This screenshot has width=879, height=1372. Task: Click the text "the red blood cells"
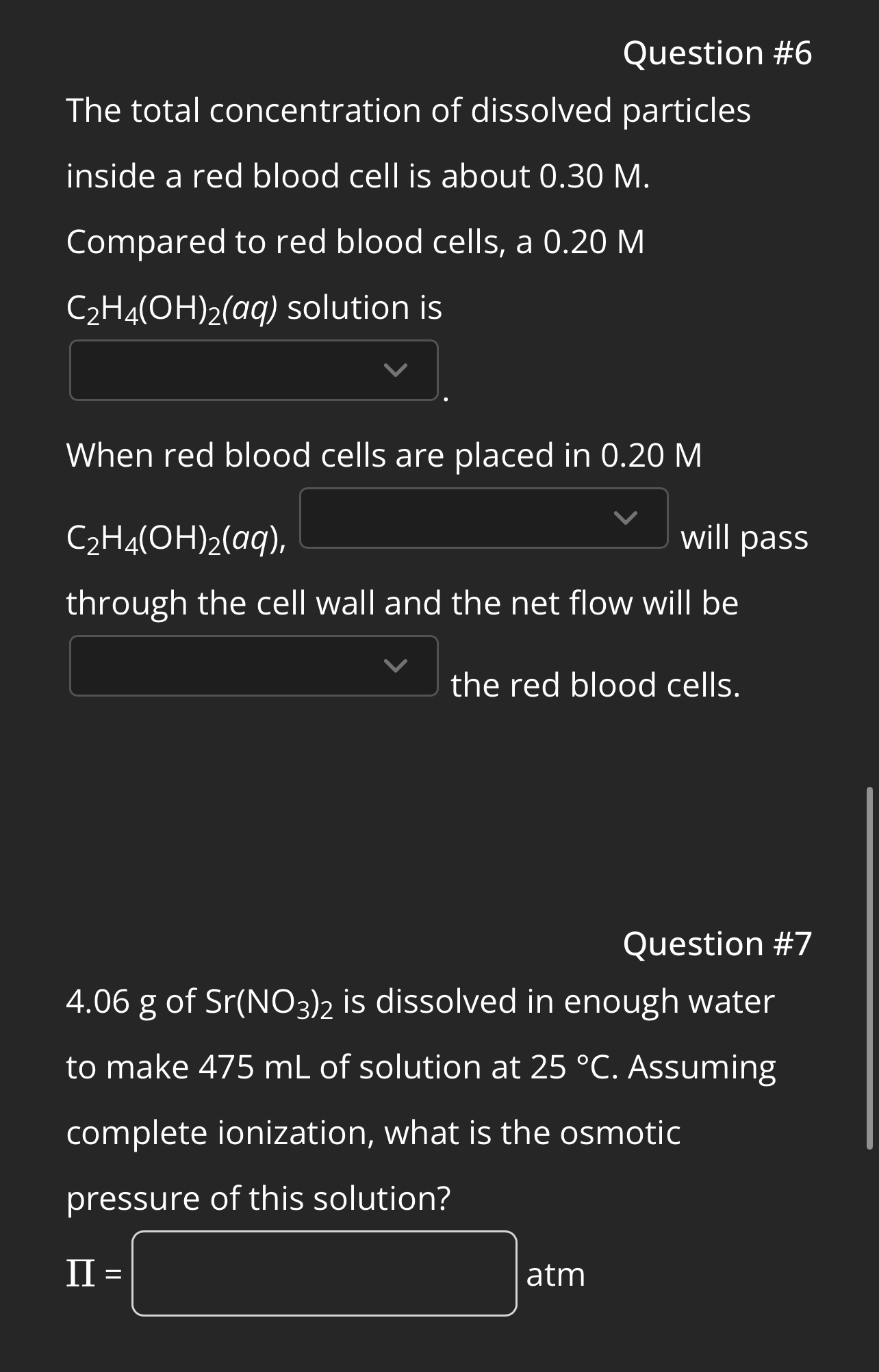pos(595,684)
